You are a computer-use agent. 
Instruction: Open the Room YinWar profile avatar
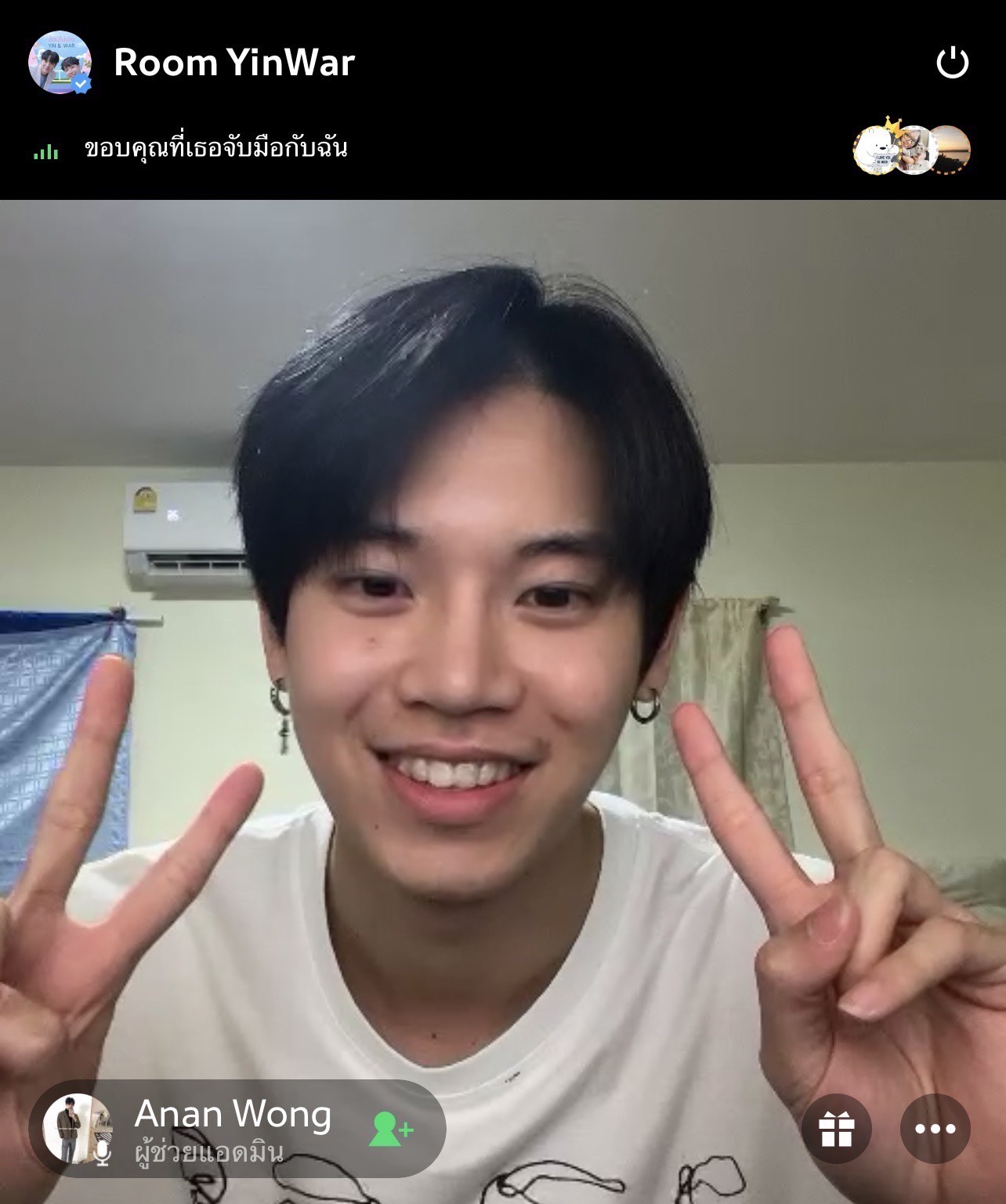pyautogui.click(x=60, y=63)
